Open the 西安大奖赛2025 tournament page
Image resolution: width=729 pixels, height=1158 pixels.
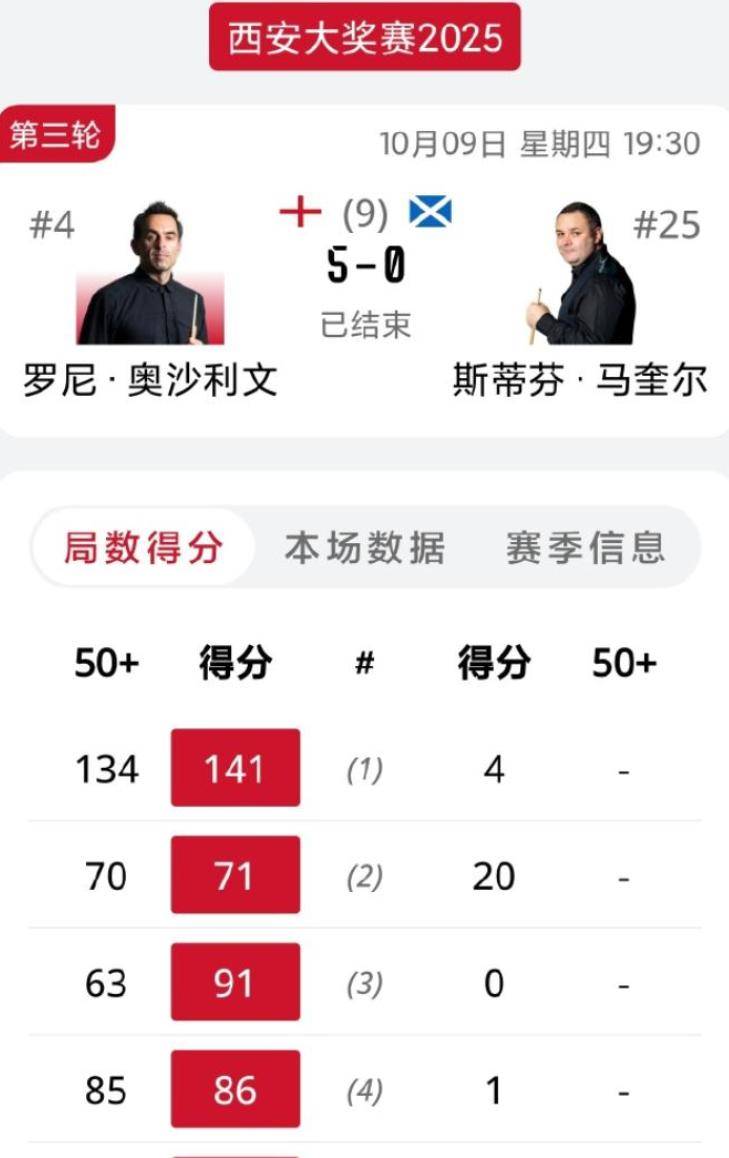pos(364,37)
